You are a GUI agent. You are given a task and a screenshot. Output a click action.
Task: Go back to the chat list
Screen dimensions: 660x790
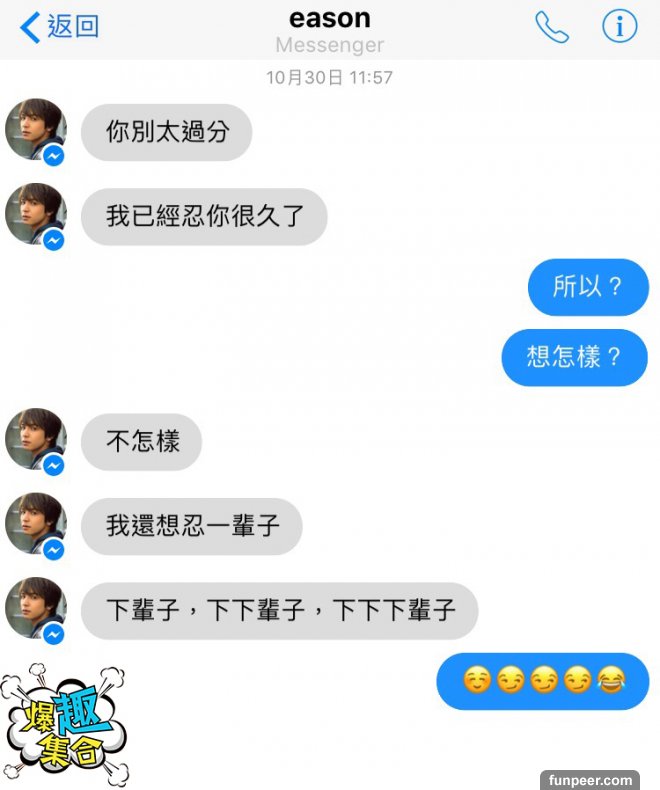(60, 27)
